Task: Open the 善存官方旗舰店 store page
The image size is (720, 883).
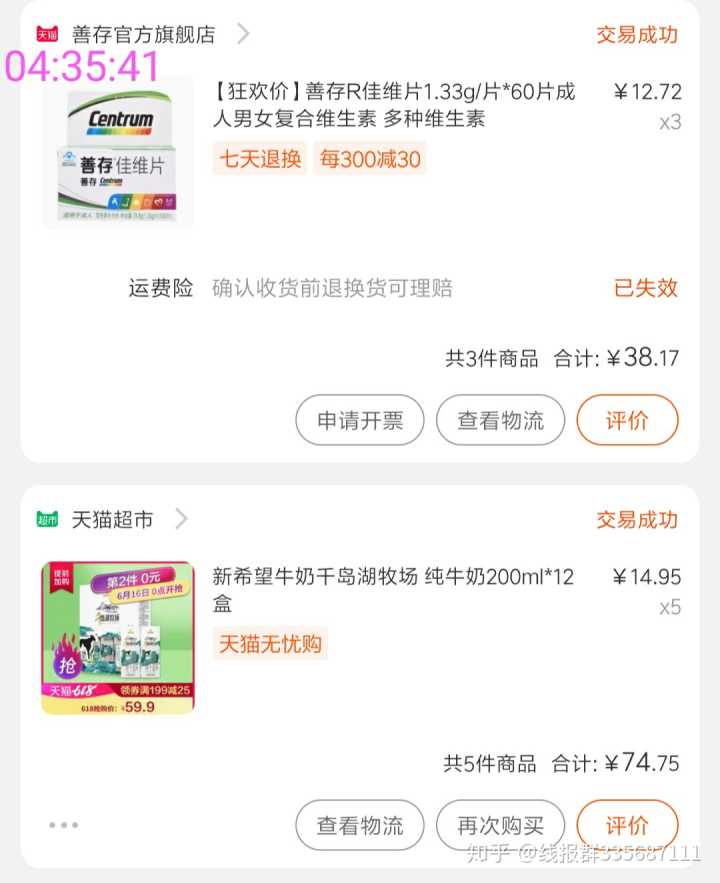Action: coord(143,34)
